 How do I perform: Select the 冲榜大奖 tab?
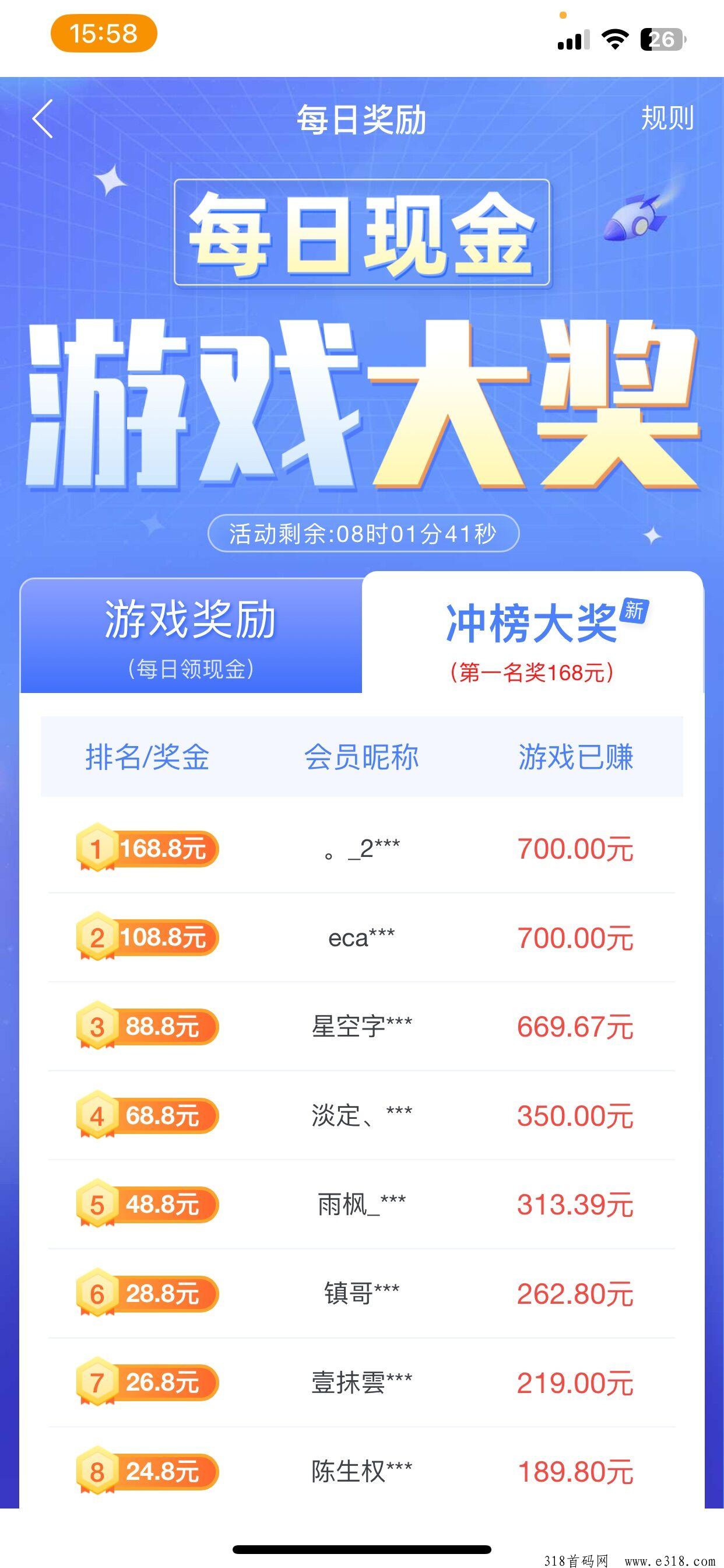click(x=532, y=636)
